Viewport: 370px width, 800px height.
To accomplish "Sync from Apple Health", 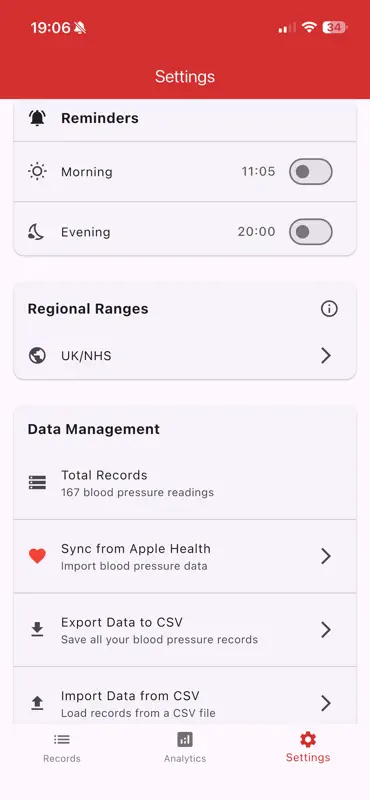I will pos(185,556).
